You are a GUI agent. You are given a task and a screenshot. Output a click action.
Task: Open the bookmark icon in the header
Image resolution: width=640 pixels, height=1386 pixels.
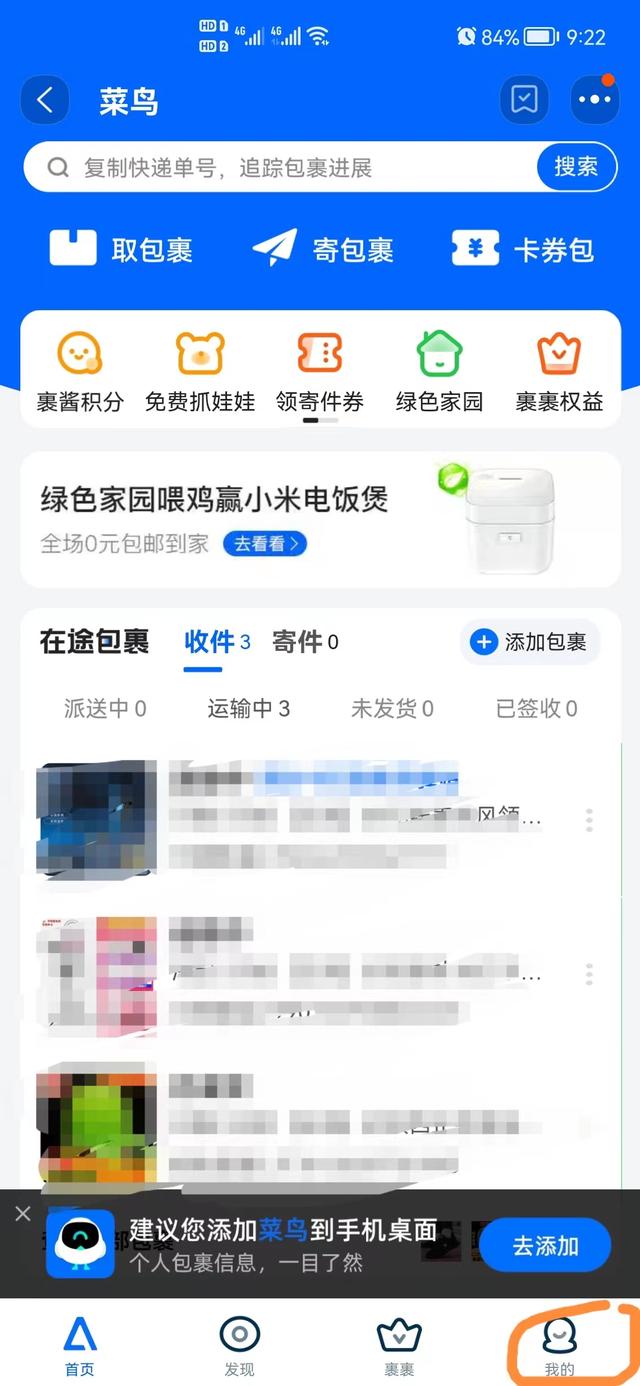(x=524, y=99)
